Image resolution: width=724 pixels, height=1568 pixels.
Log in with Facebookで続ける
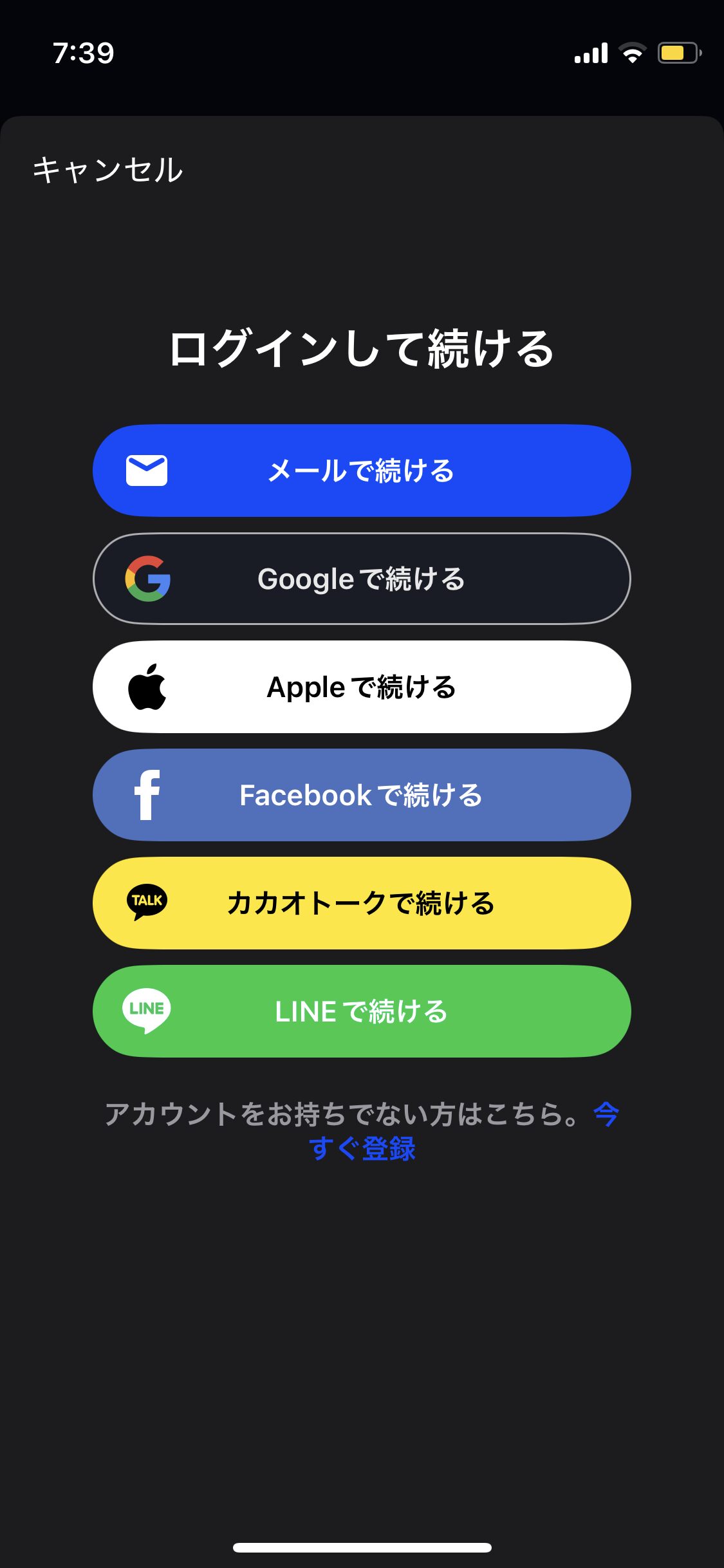[x=362, y=795]
